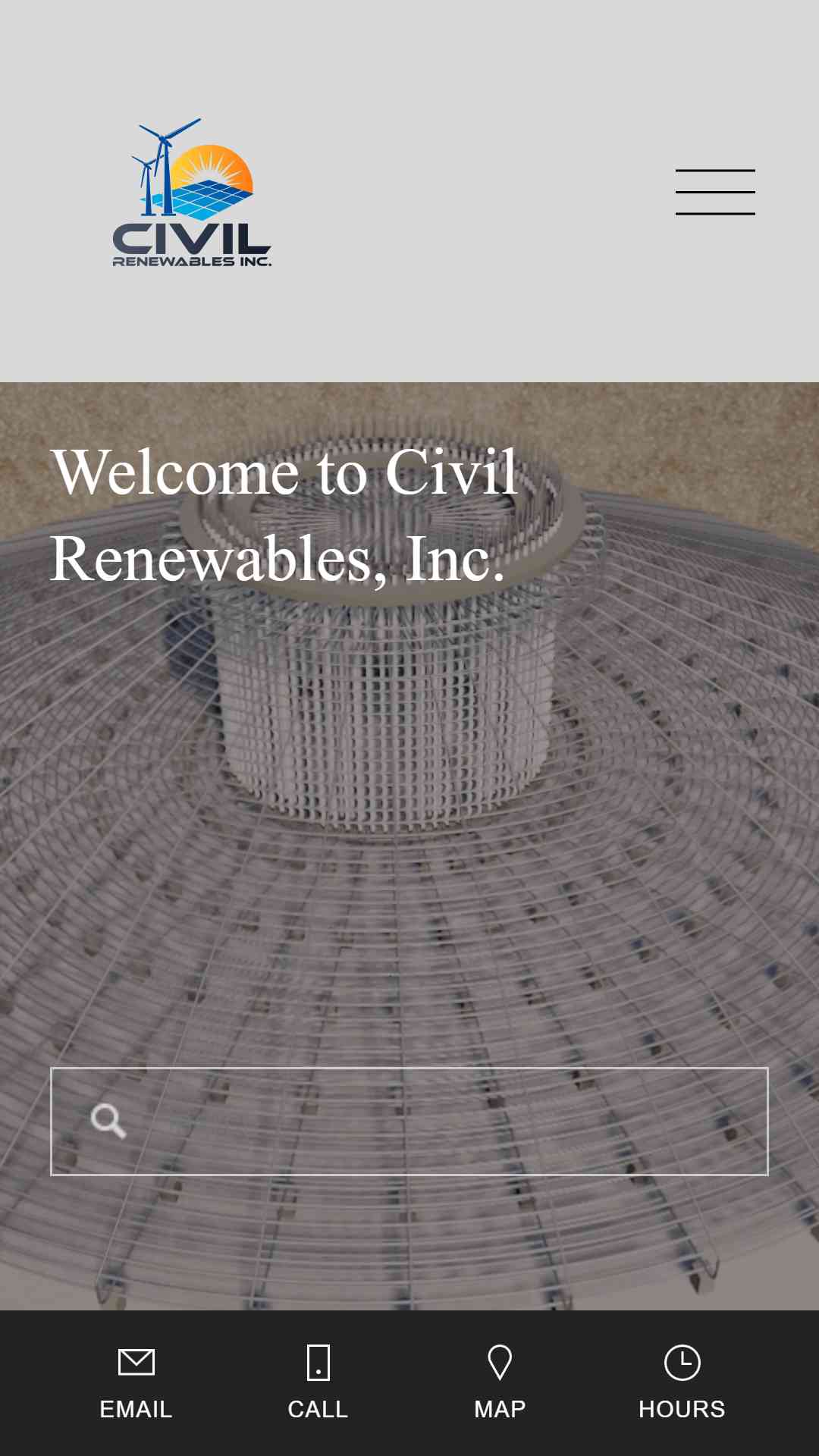Image resolution: width=819 pixels, height=1456 pixels.
Task: Open the Email contact option
Action: (x=136, y=1383)
